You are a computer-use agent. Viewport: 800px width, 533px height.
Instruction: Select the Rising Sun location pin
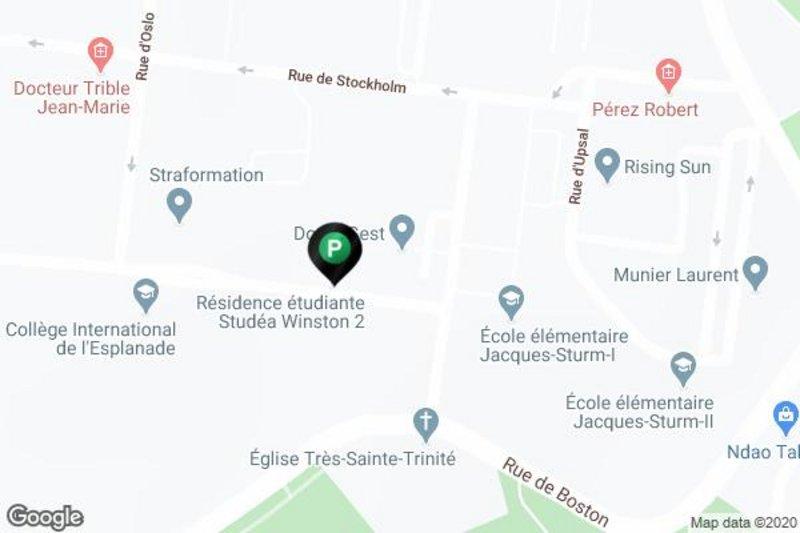click(x=607, y=164)
